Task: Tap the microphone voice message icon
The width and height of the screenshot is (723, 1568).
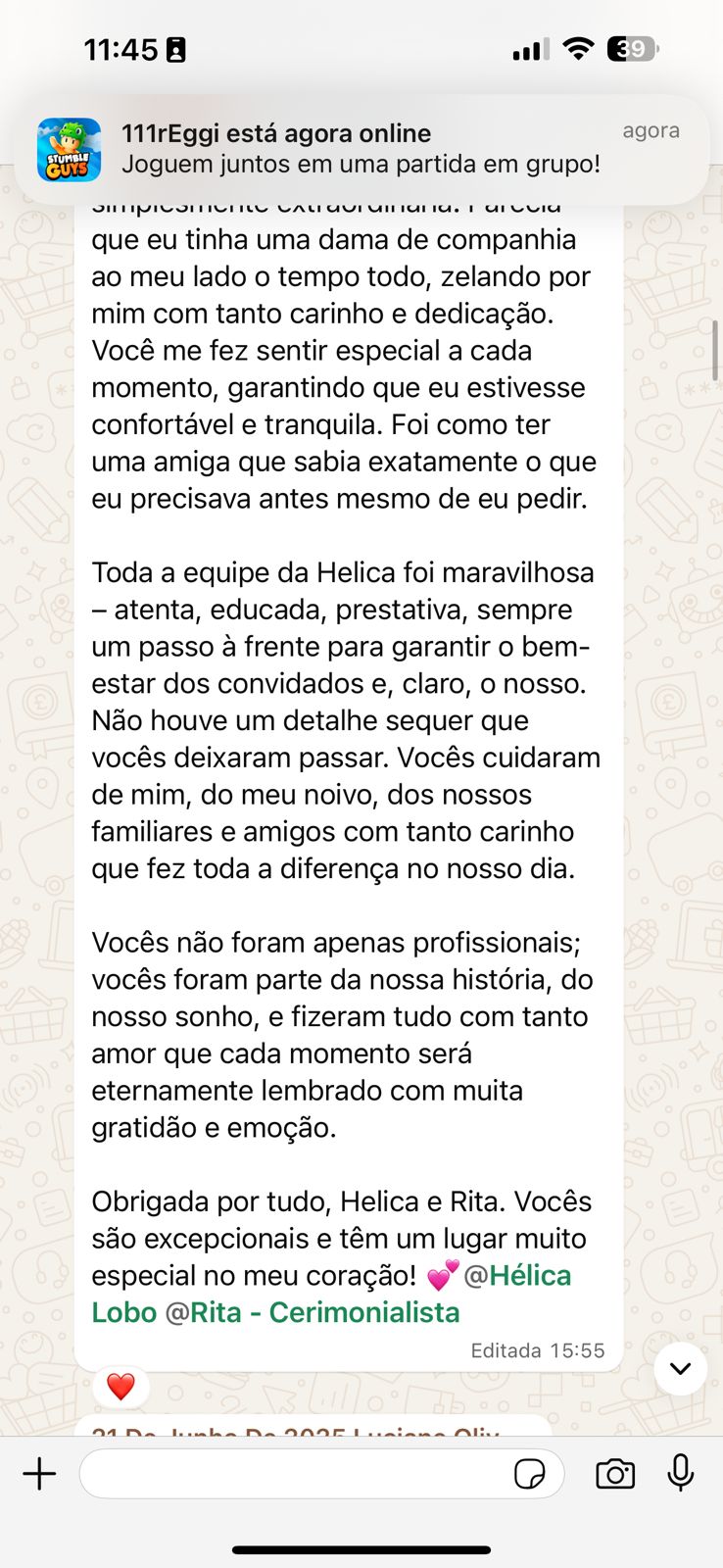Action: coord(681,1473)
